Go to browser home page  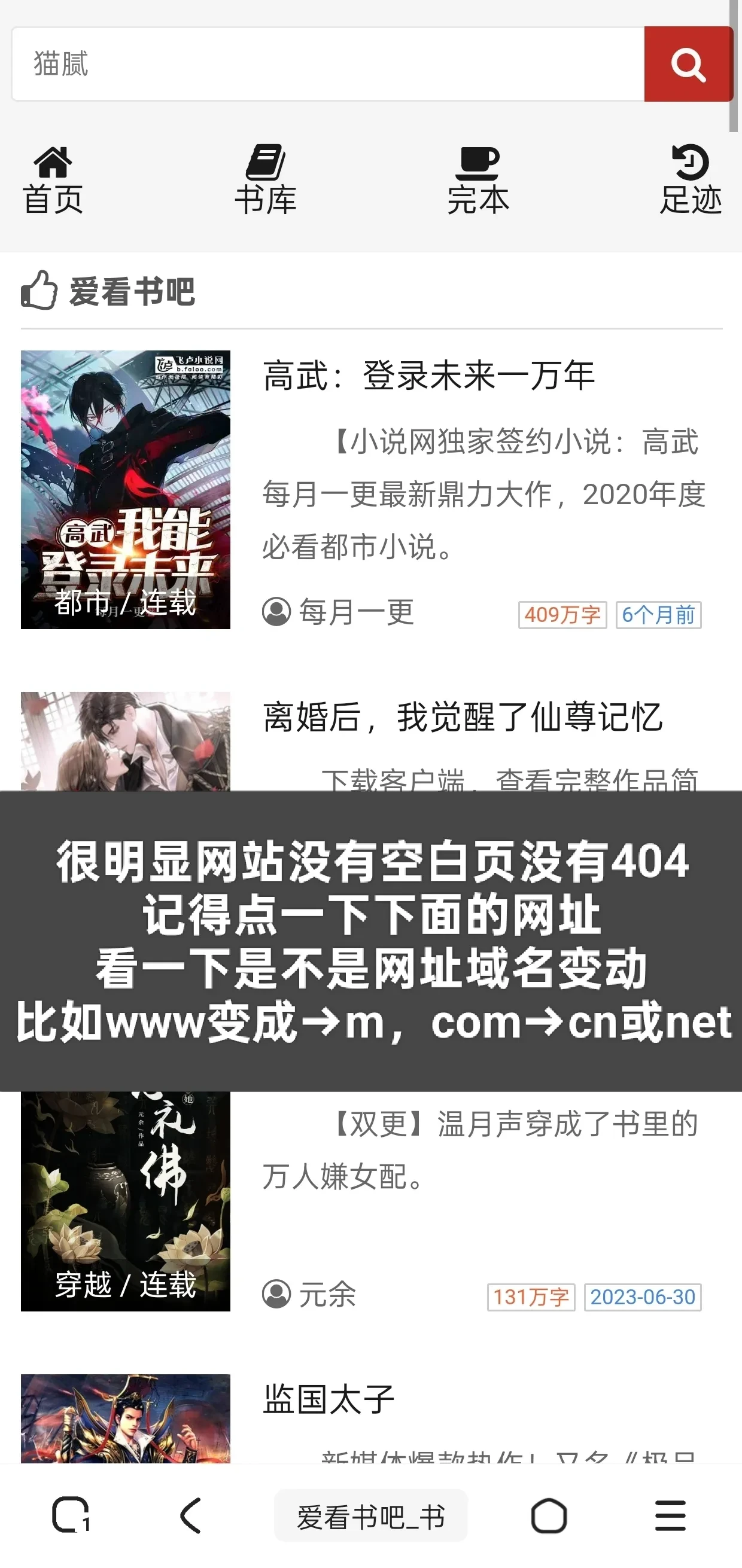549,1515
